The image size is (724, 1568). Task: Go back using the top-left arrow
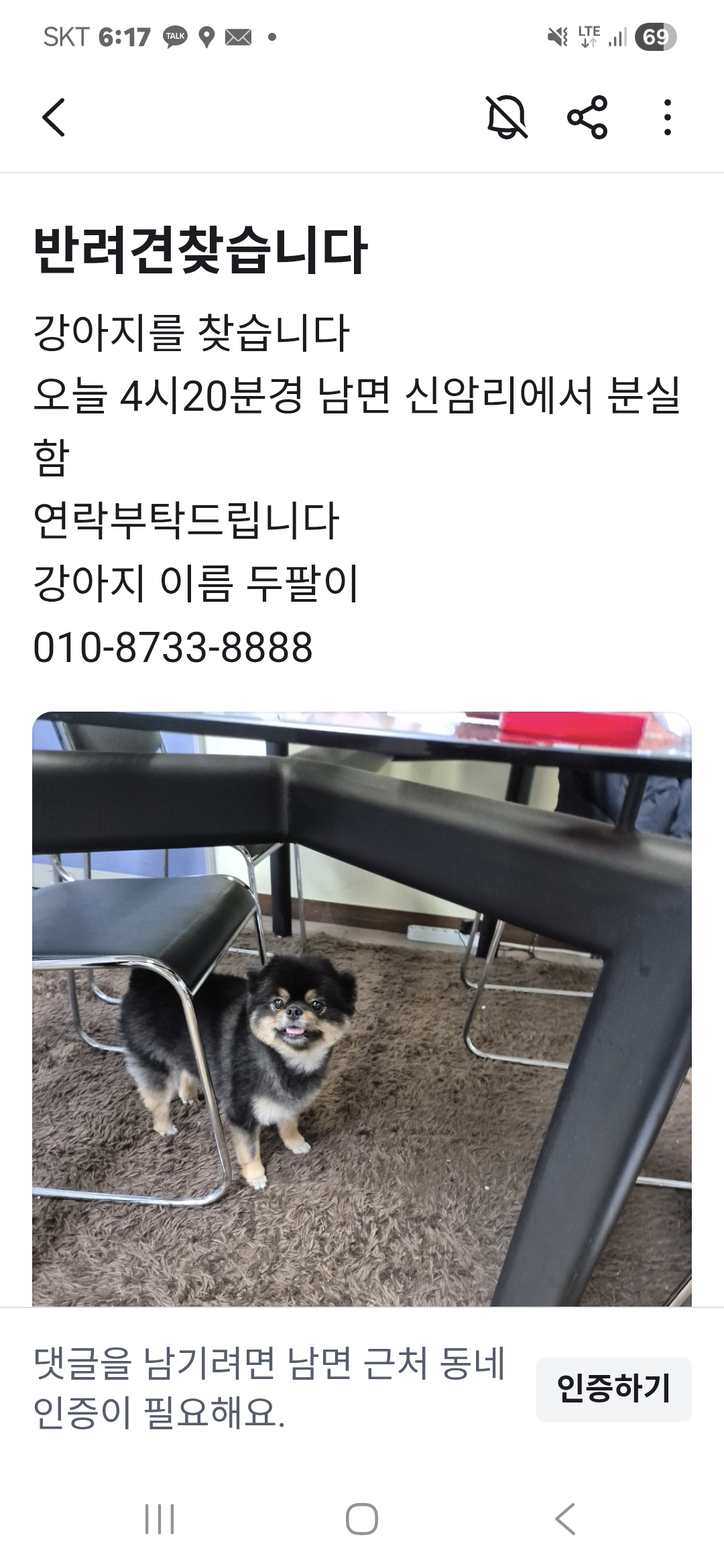(54, 118)
